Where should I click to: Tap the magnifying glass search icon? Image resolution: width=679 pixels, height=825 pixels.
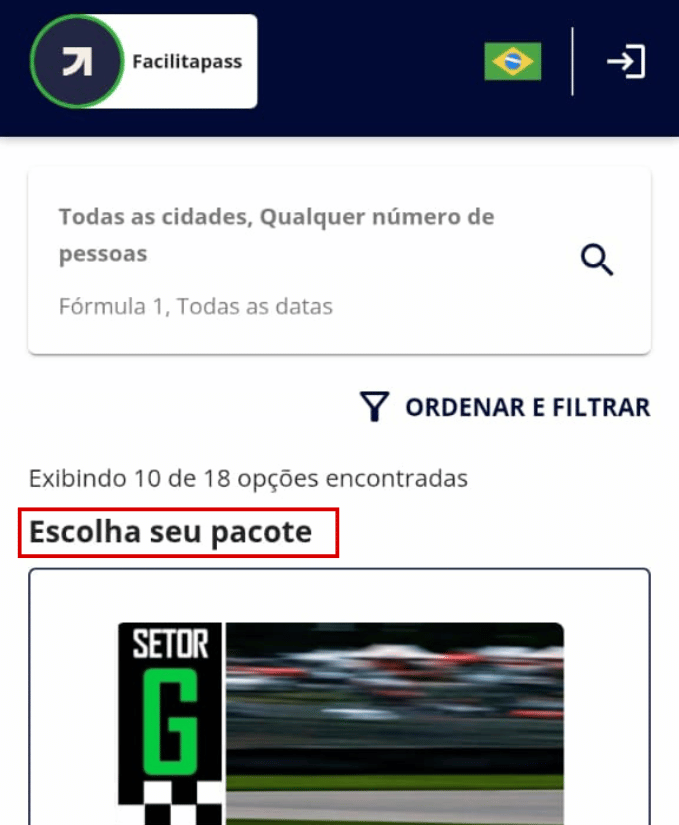click(x=597, y=261)
